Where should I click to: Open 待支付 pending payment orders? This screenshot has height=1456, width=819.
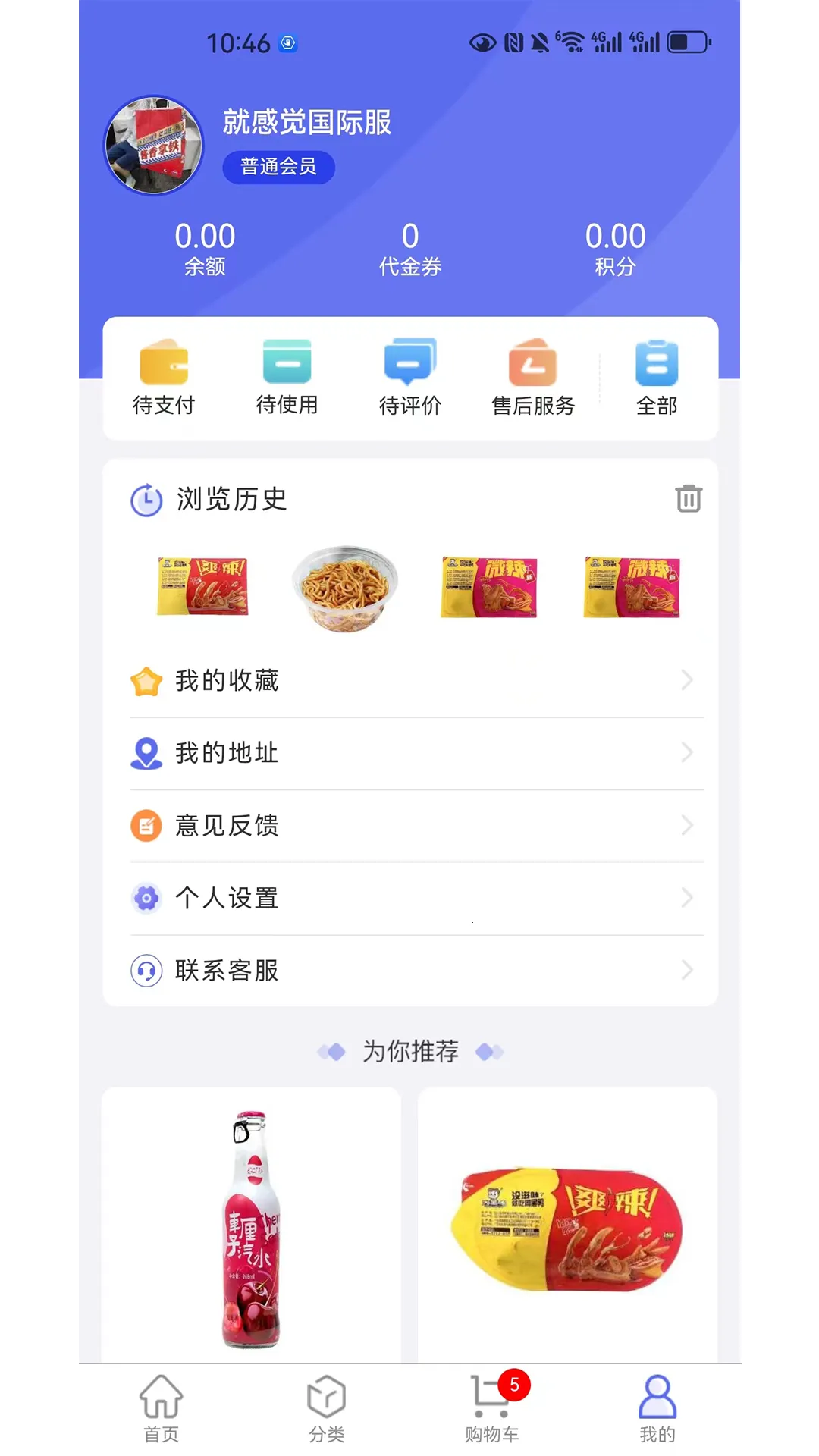pyautogui.click(x=164, y=378)
